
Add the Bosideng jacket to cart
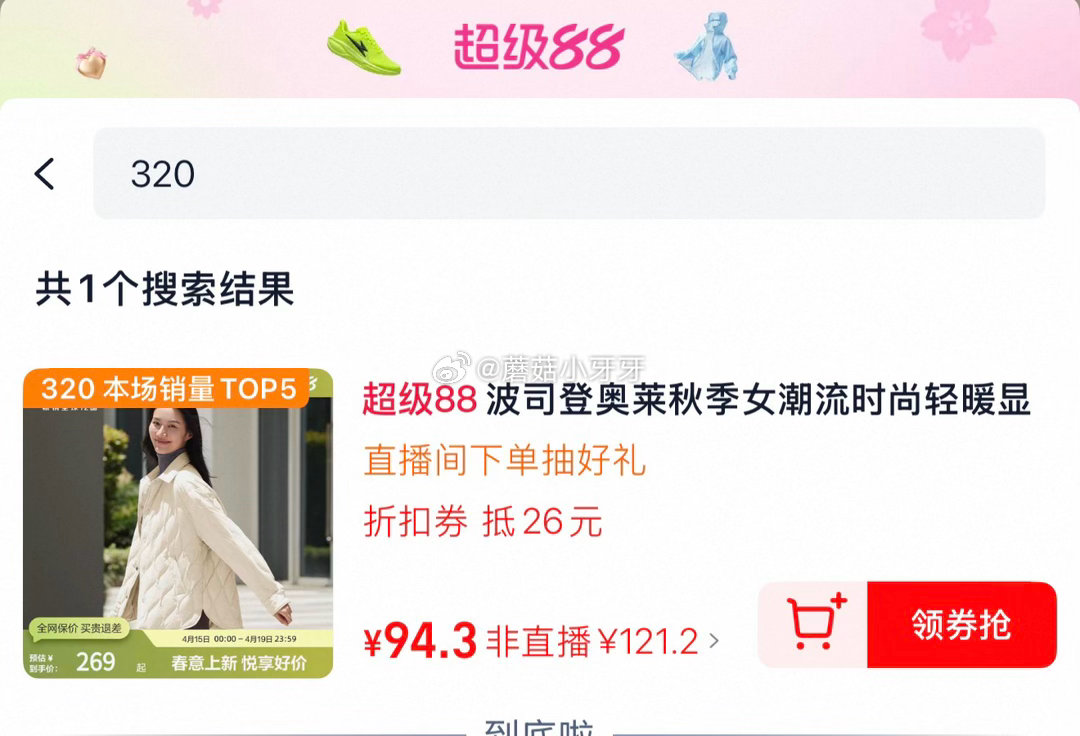click(x=814, y=625)
